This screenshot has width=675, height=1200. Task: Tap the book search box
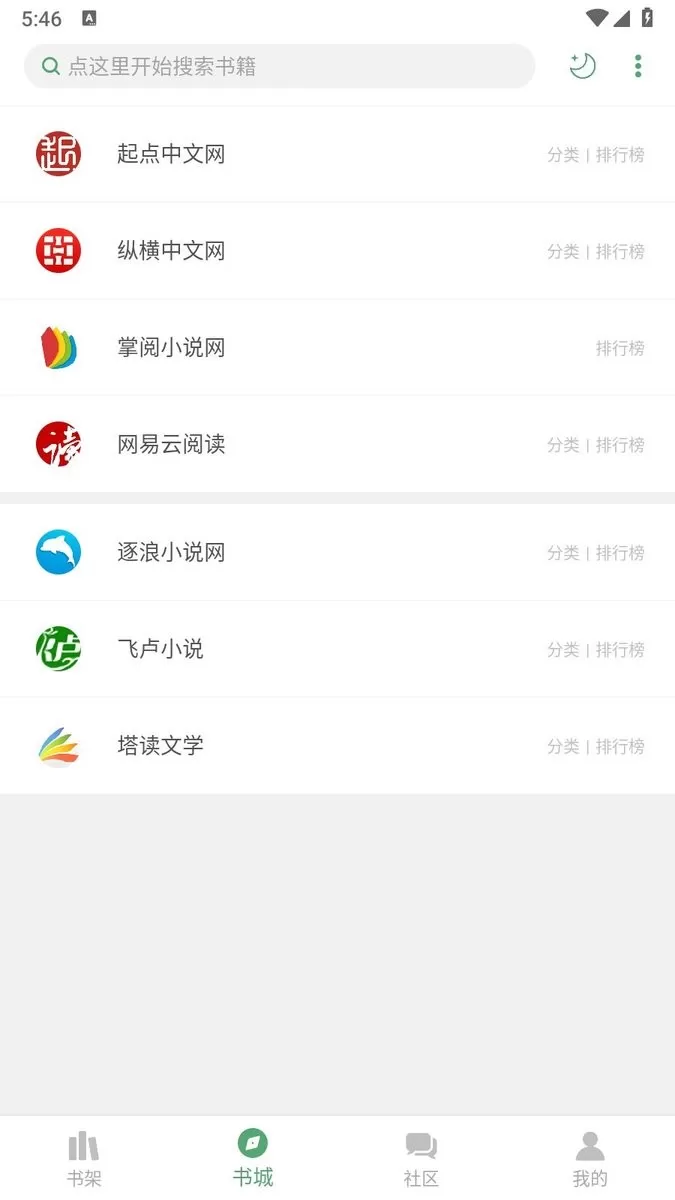click(x=279, y=67)
